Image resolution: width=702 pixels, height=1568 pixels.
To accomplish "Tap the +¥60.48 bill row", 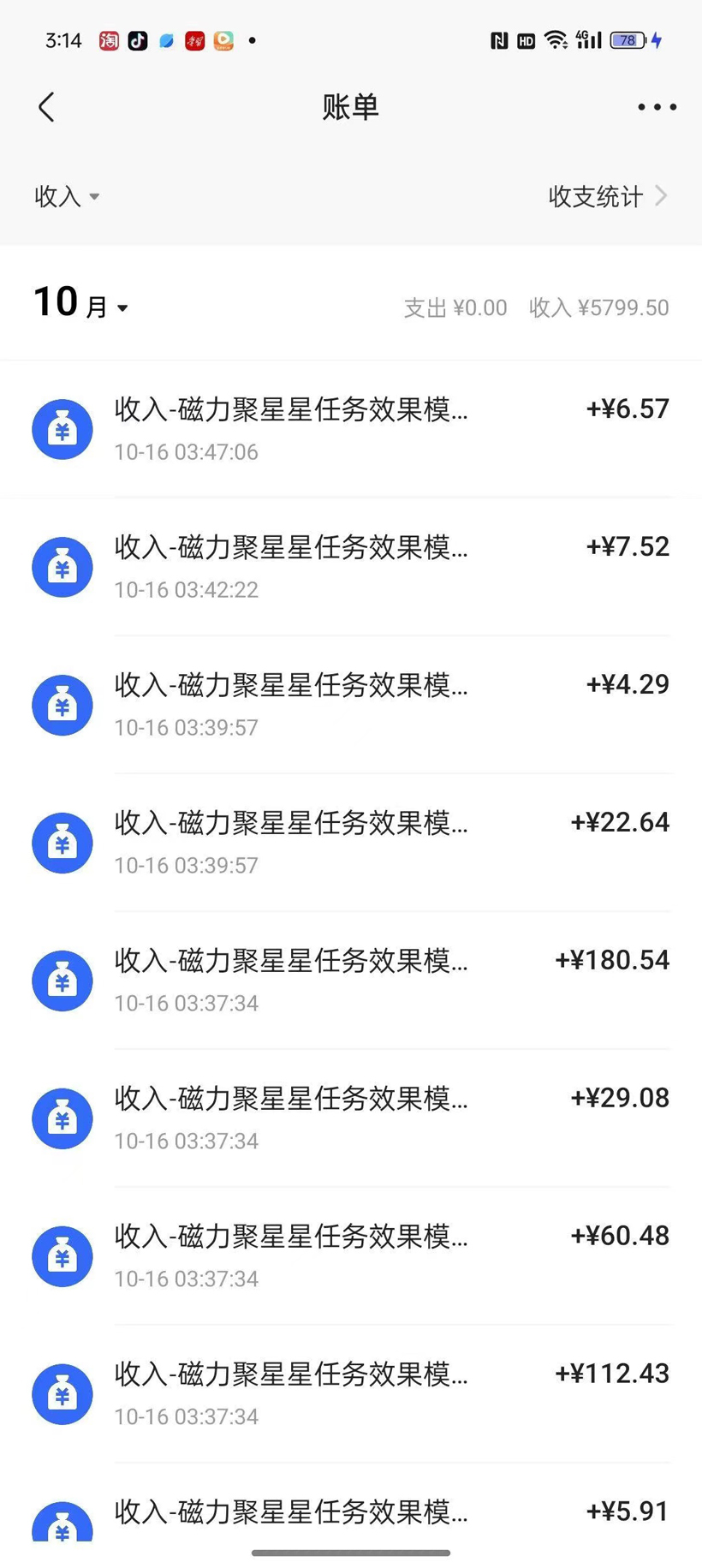I will [351, 1255].
